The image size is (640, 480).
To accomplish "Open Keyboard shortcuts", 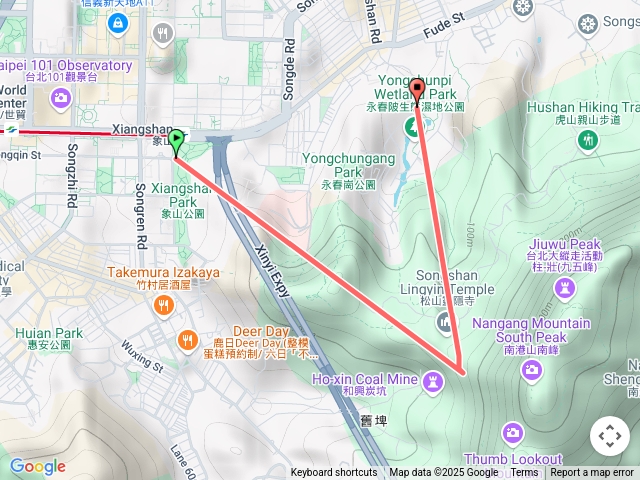I will pyautogui.click(x=334, y=473).
